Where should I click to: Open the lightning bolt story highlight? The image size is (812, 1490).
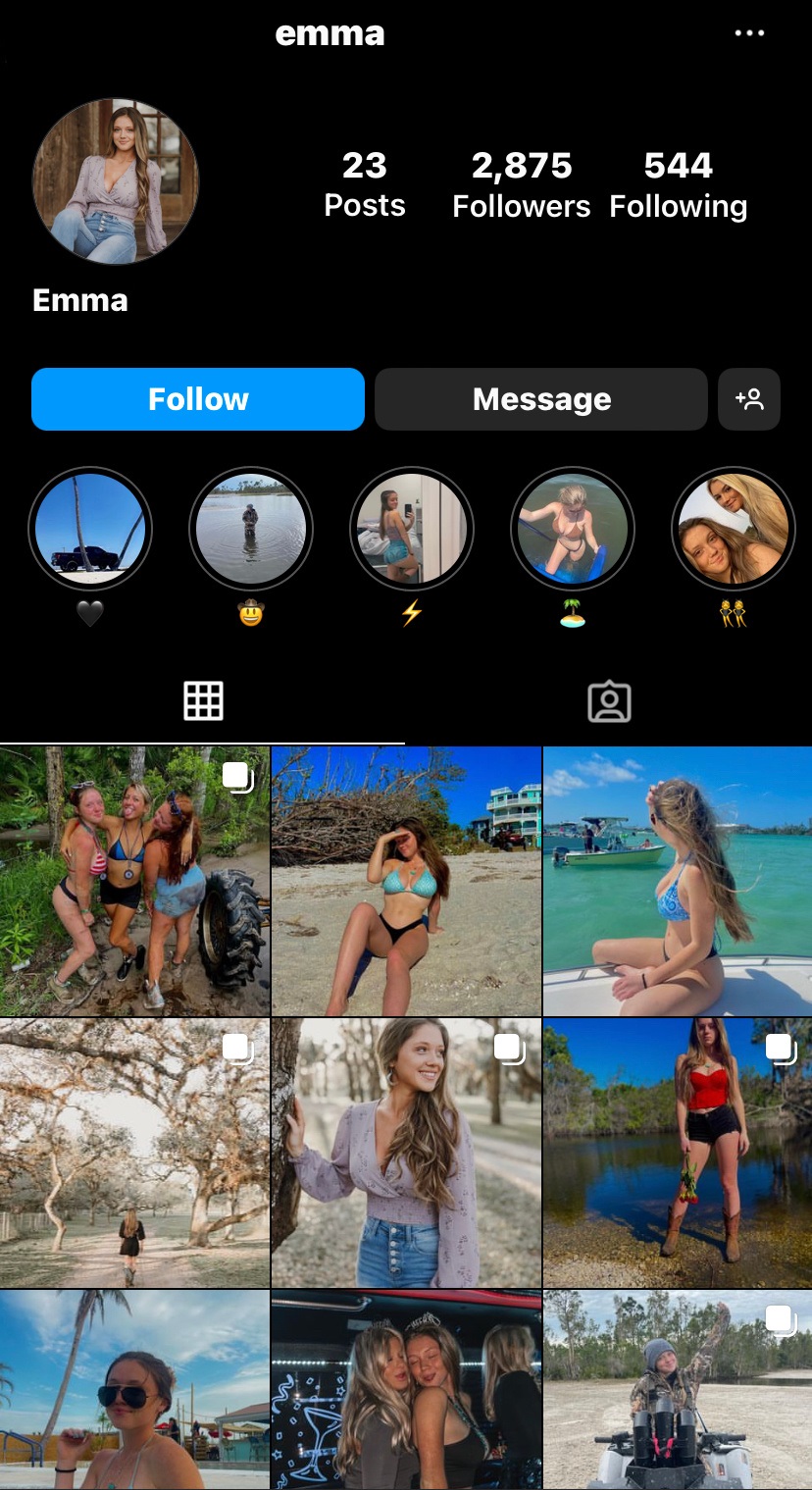412,529
